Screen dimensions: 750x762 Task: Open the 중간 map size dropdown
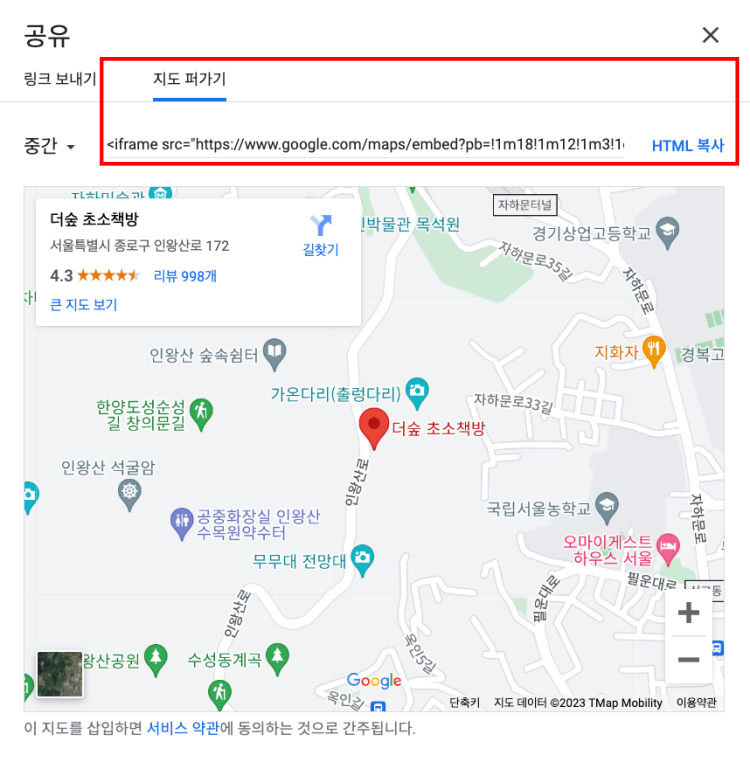50,146
